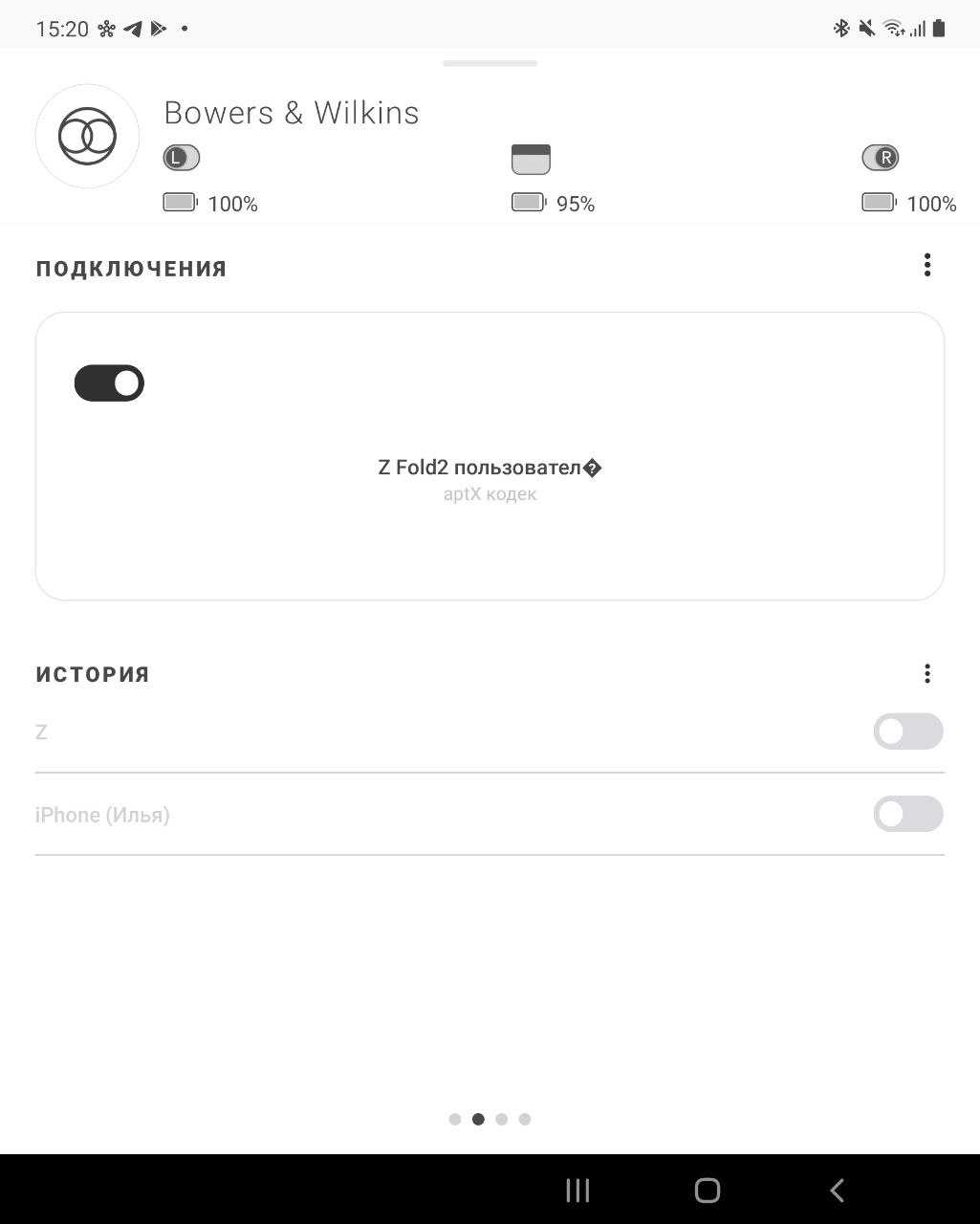
Task: Open the overflow menu next to Подключения
Action: pos(926,266)
